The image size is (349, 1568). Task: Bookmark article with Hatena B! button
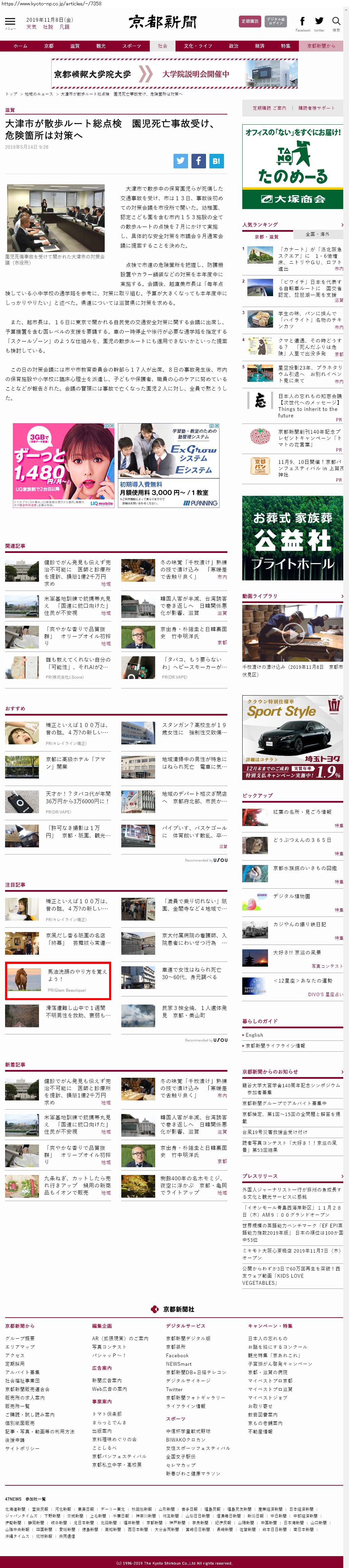point(217,161)
